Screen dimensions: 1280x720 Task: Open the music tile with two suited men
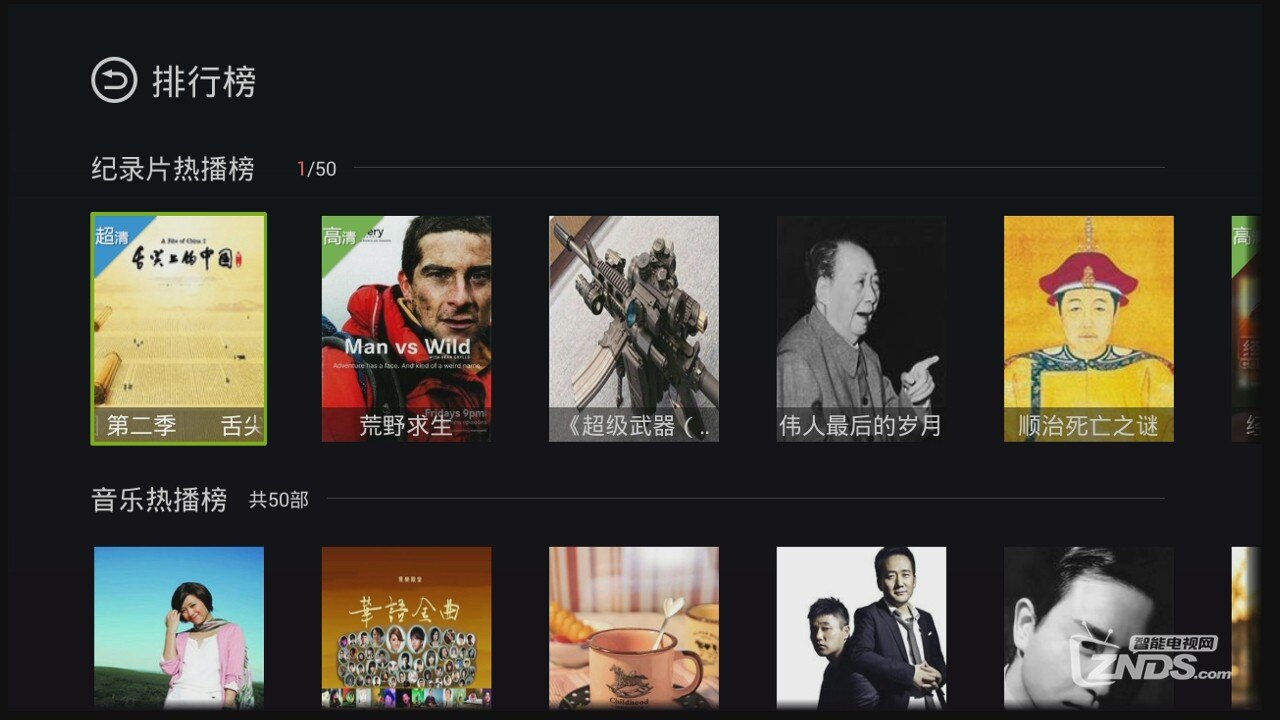(x=861, y=628)
